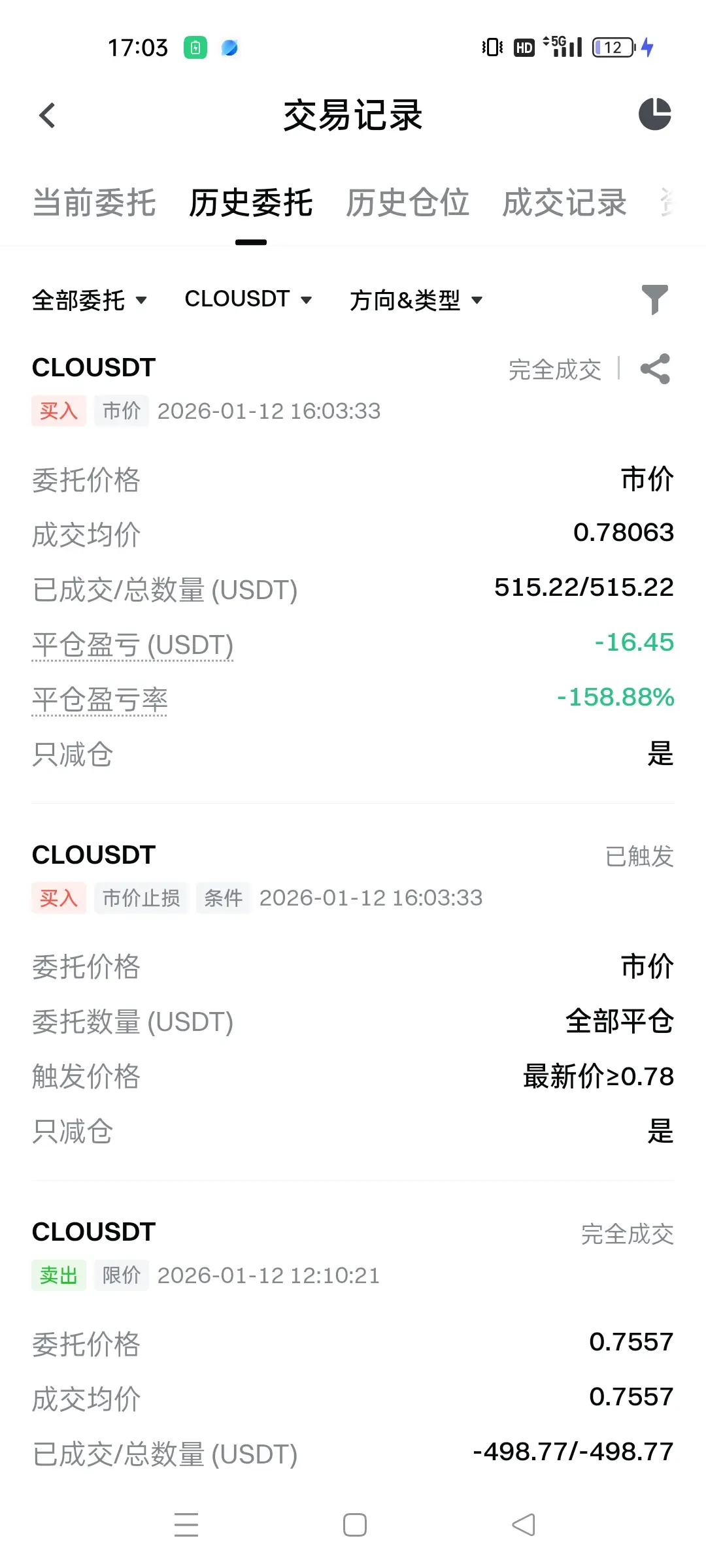Switch to 历史仓位 tab
Image resolution: width=706 pixels, height=1568 pixels.
click(407, 203)
